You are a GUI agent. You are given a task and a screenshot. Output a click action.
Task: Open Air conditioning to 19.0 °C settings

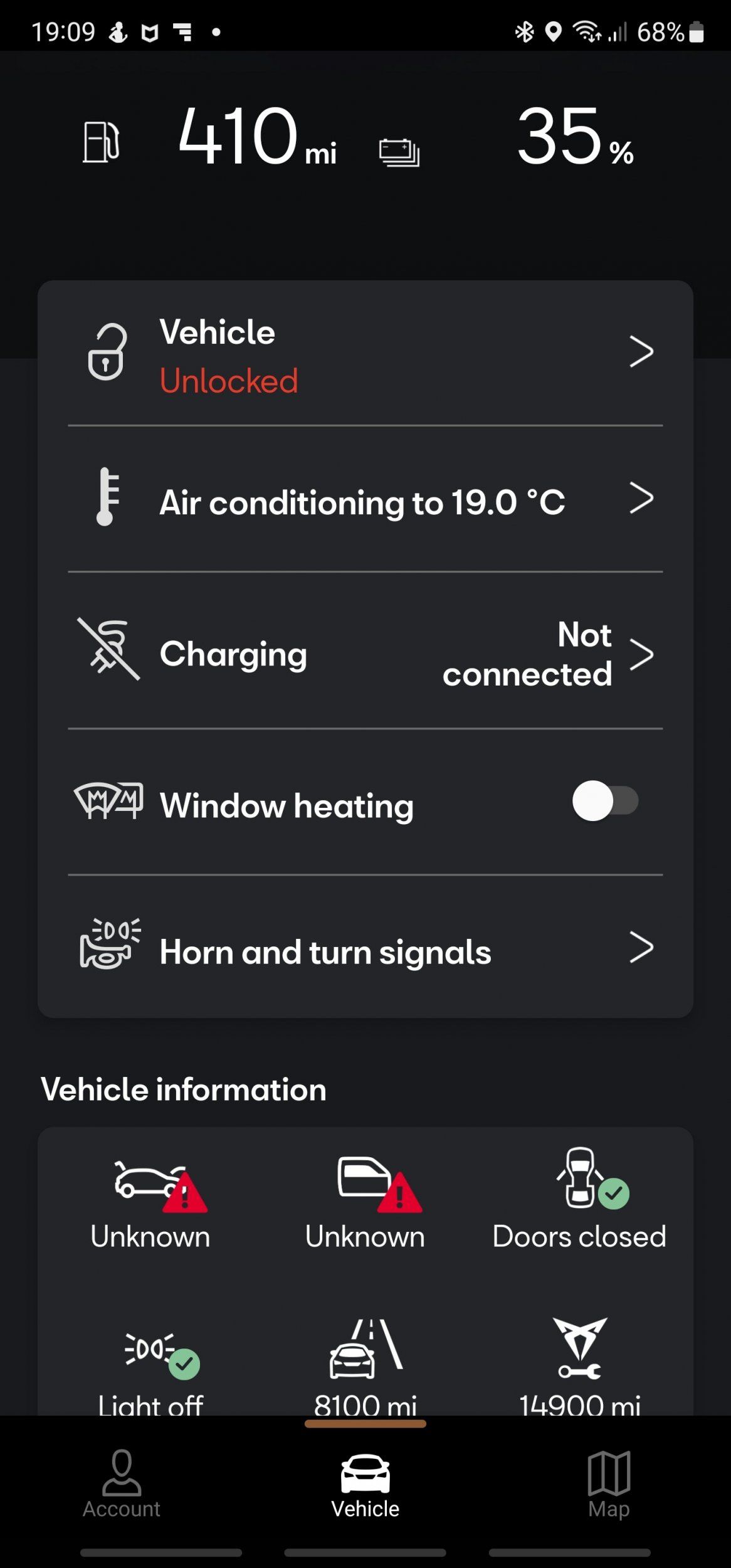point(365,501)
